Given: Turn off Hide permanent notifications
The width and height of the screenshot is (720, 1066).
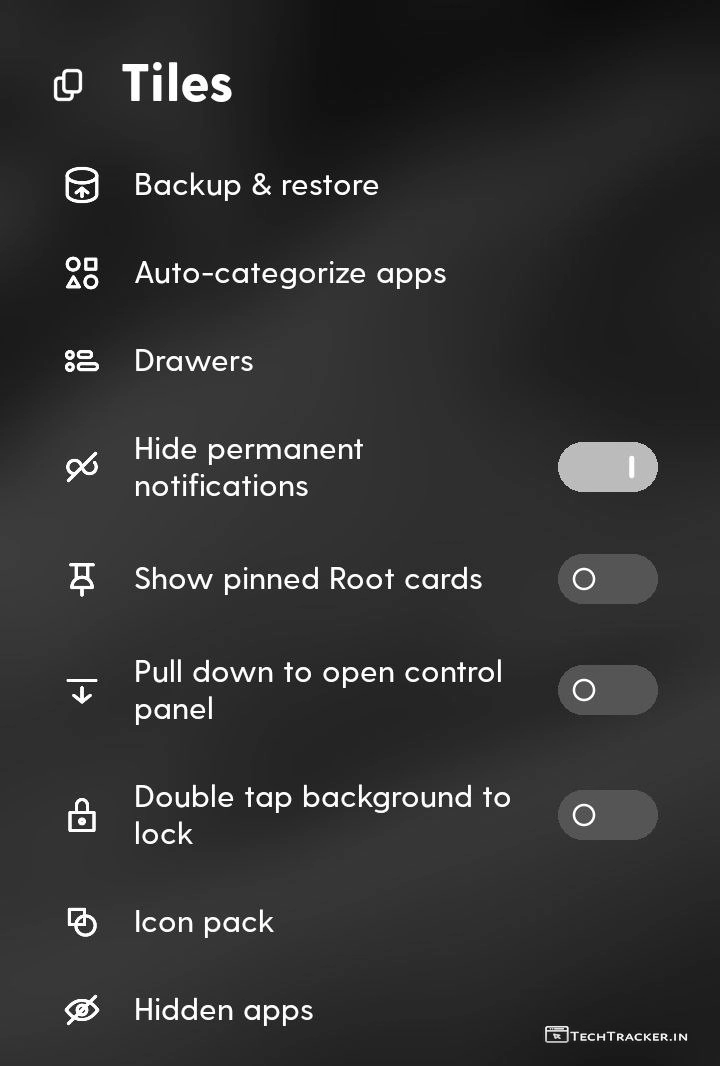Looking at the screenshot, I should 607,467.
